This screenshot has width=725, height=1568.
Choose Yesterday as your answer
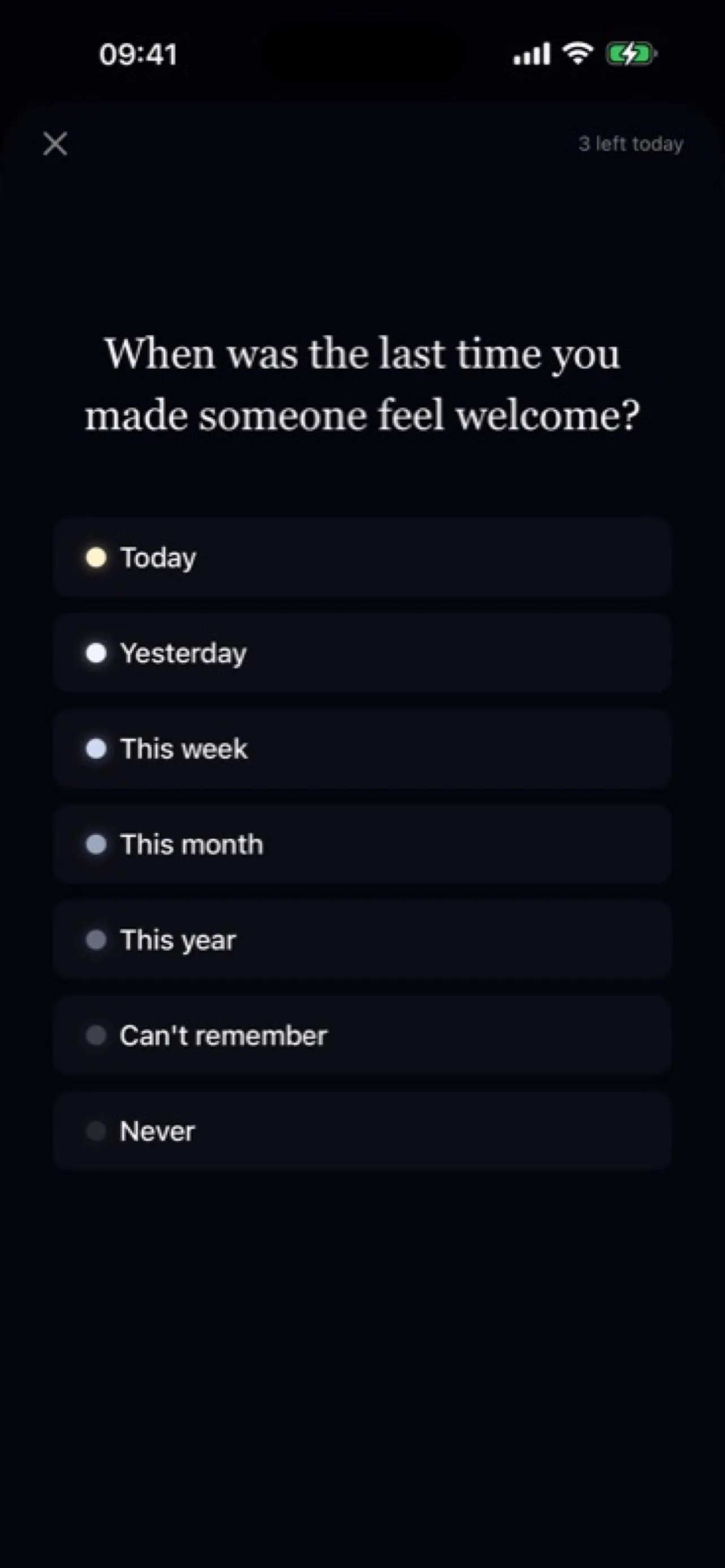362,653
